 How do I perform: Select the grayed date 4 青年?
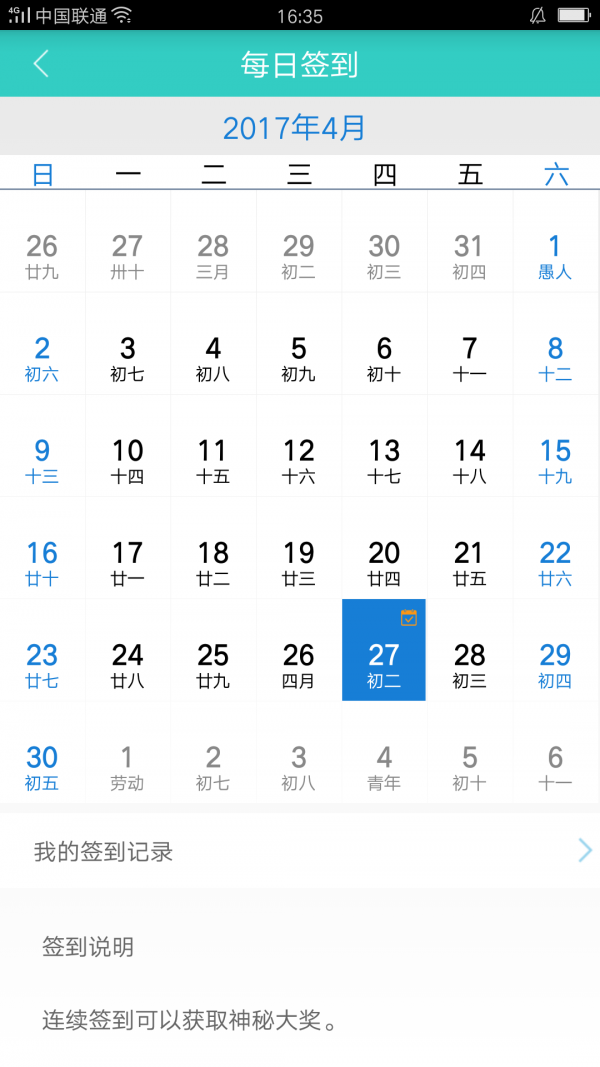(384, 752)
